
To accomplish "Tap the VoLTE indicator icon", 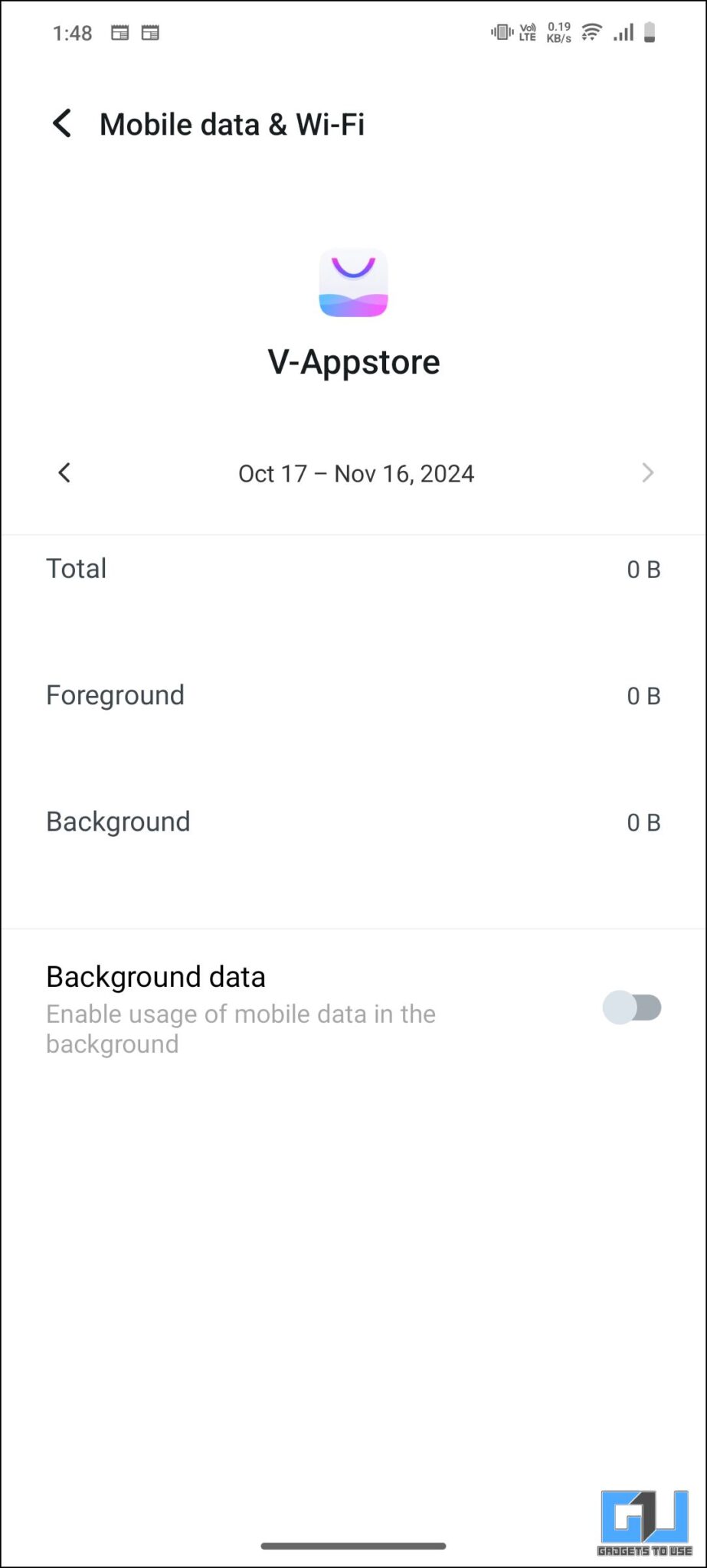I will (x=526, y=31).
